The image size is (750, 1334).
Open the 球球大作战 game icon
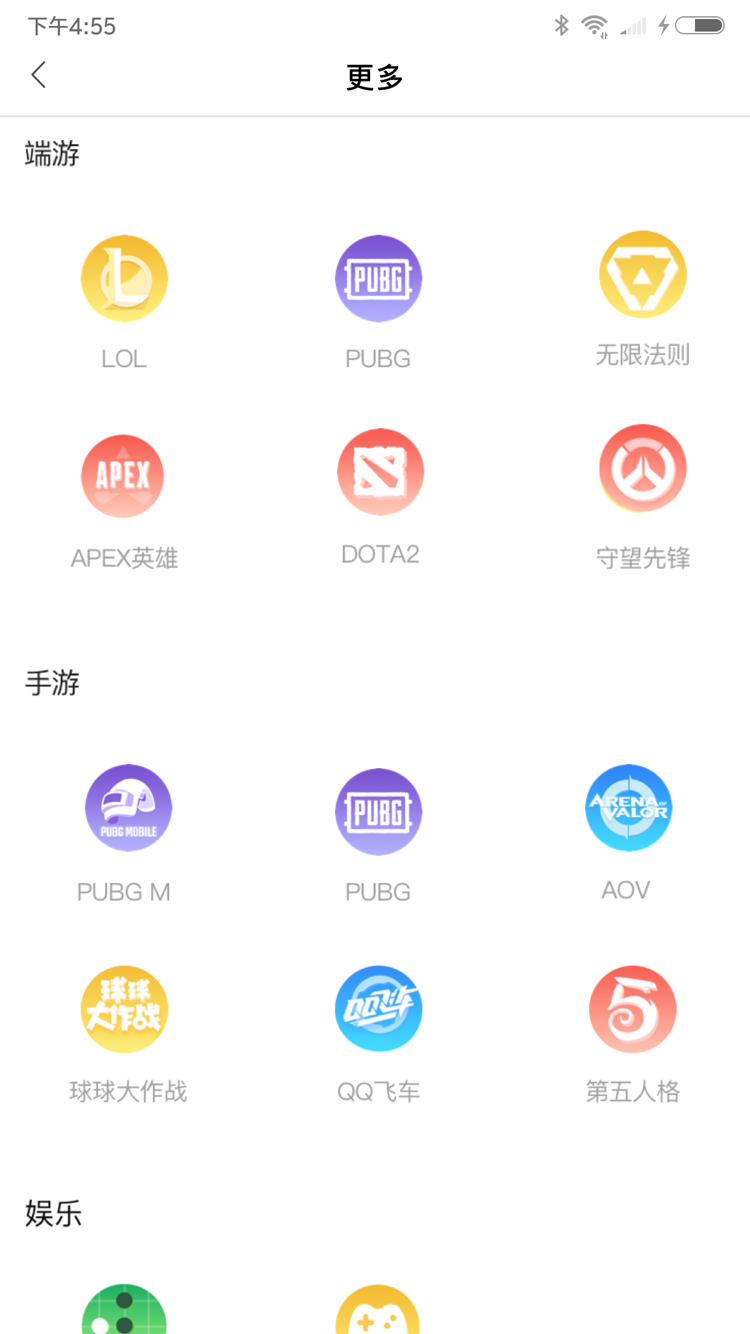tap(128, 1009)
